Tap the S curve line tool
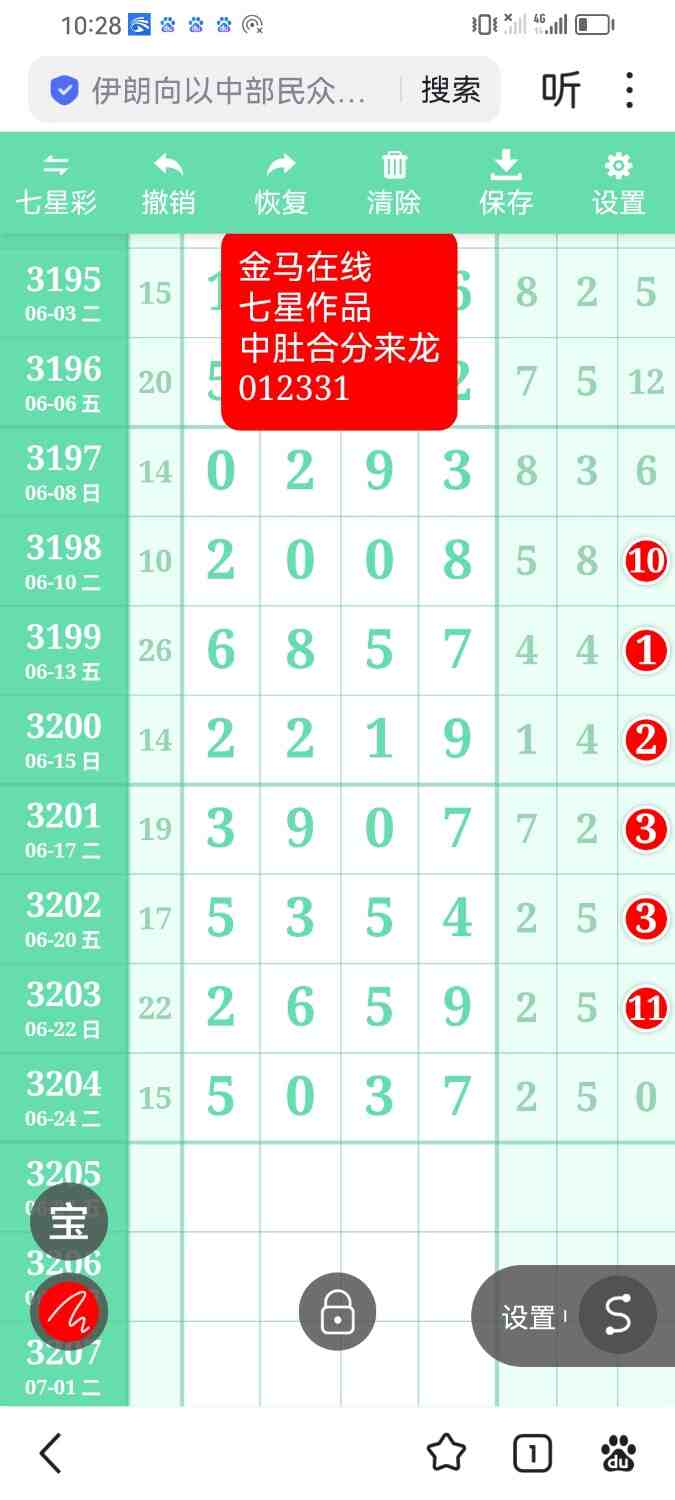 (x=618, y=1315)
